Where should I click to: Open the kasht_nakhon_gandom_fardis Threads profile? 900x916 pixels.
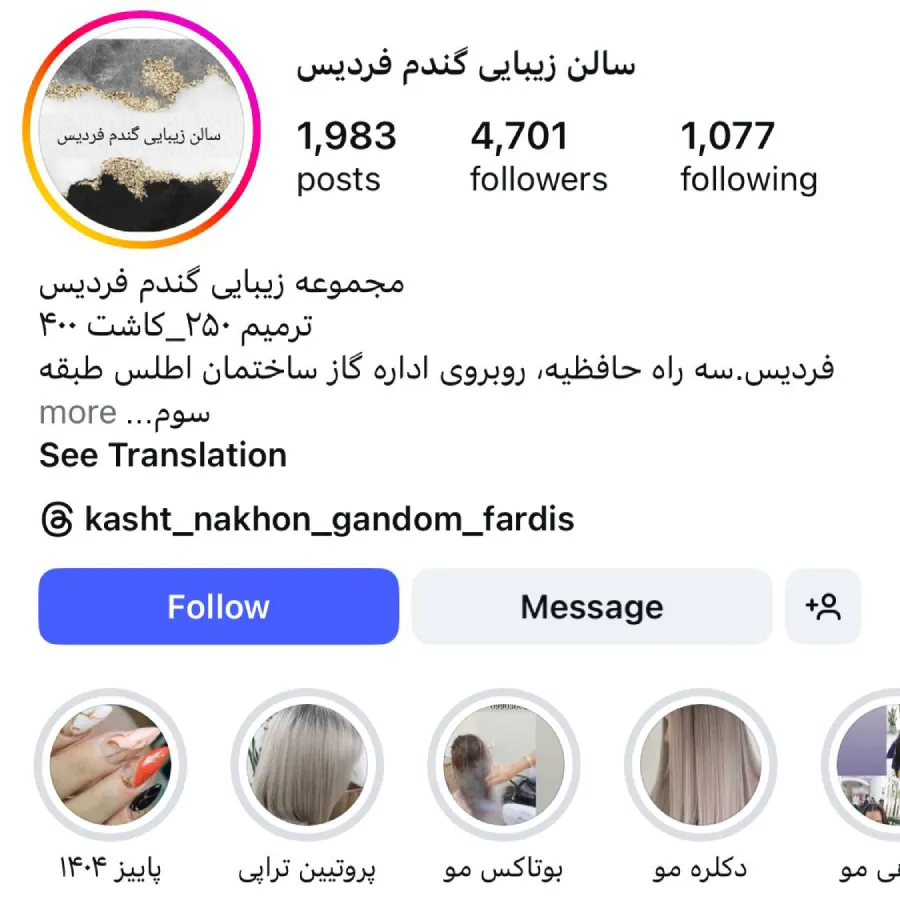(330, 519)
